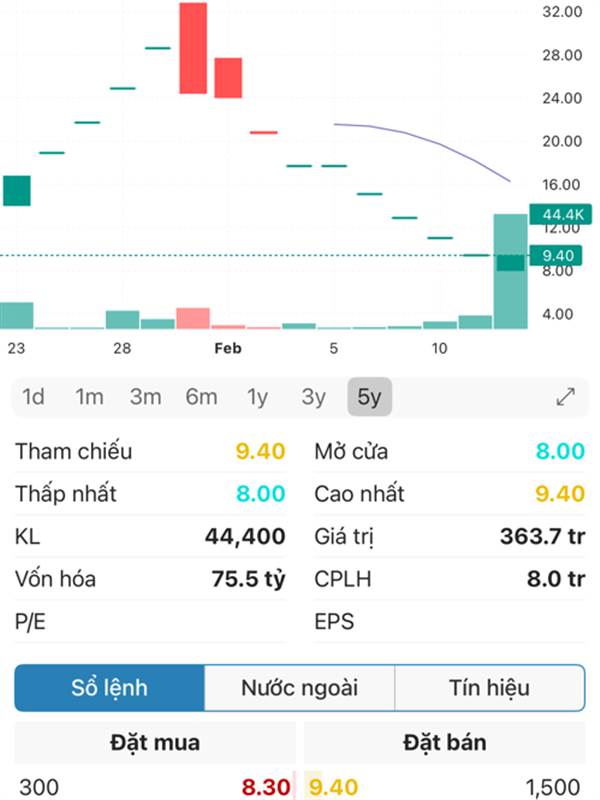This screenshot has height=800, width=600.
Task: Switch to the Nước ngoài tab
Action: tap(299, 688)
